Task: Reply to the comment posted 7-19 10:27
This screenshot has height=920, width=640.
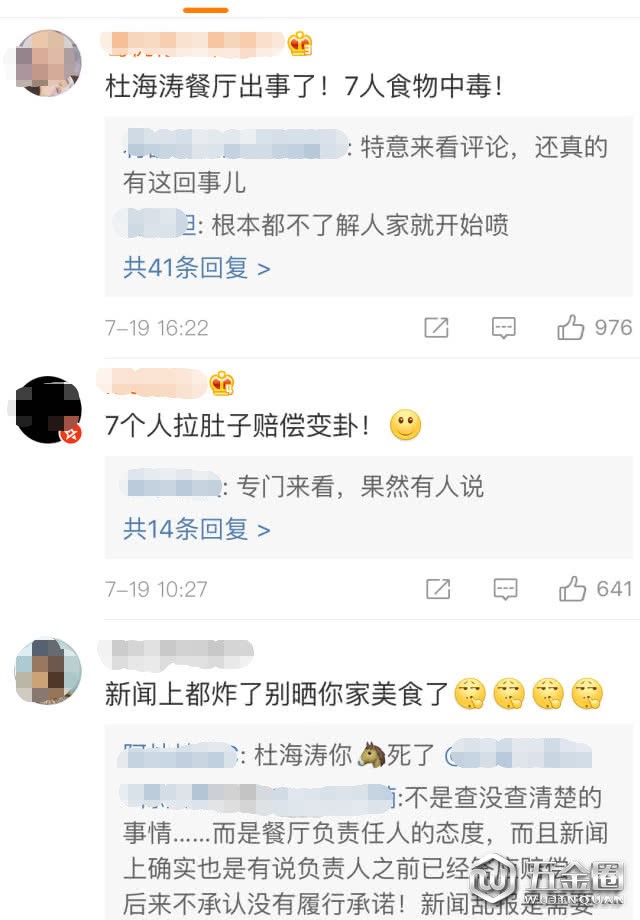Action: [505, 589]
